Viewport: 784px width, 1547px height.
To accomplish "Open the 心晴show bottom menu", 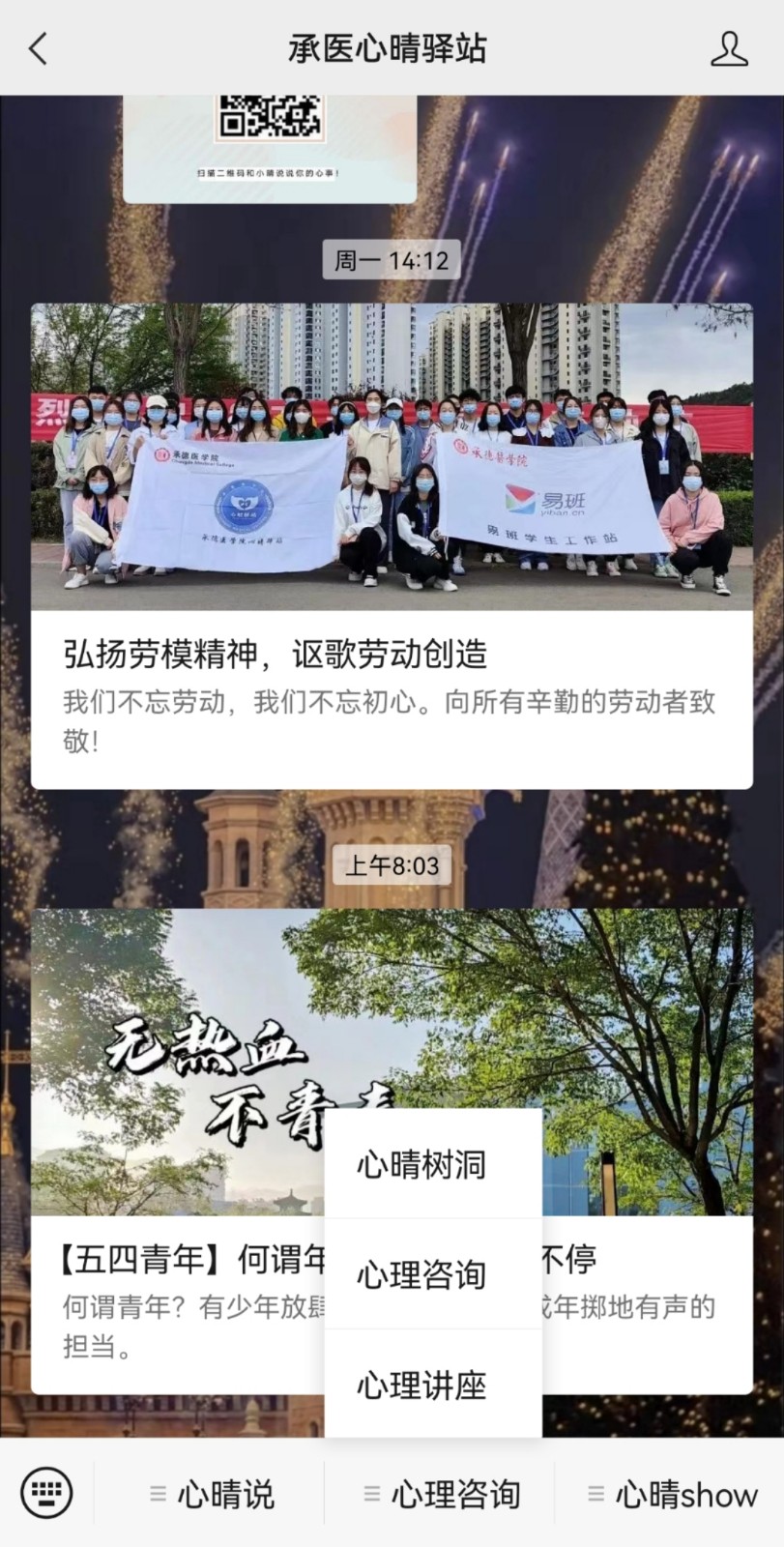I will [673, 1495].
